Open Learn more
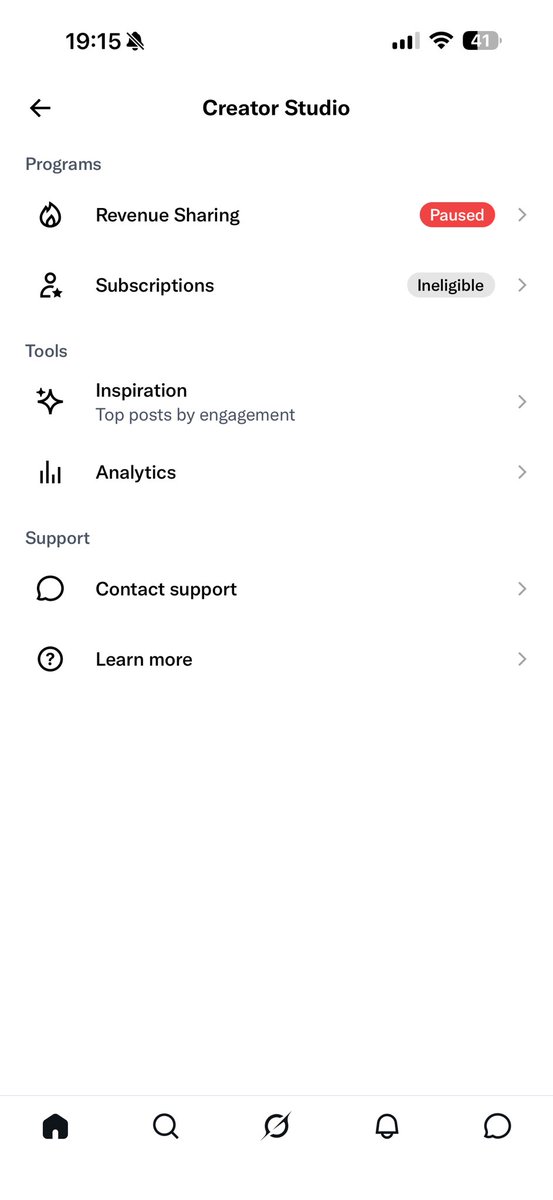Image resolution: width=553 pixels, height=1200 pixels. (x=276, y=659)
